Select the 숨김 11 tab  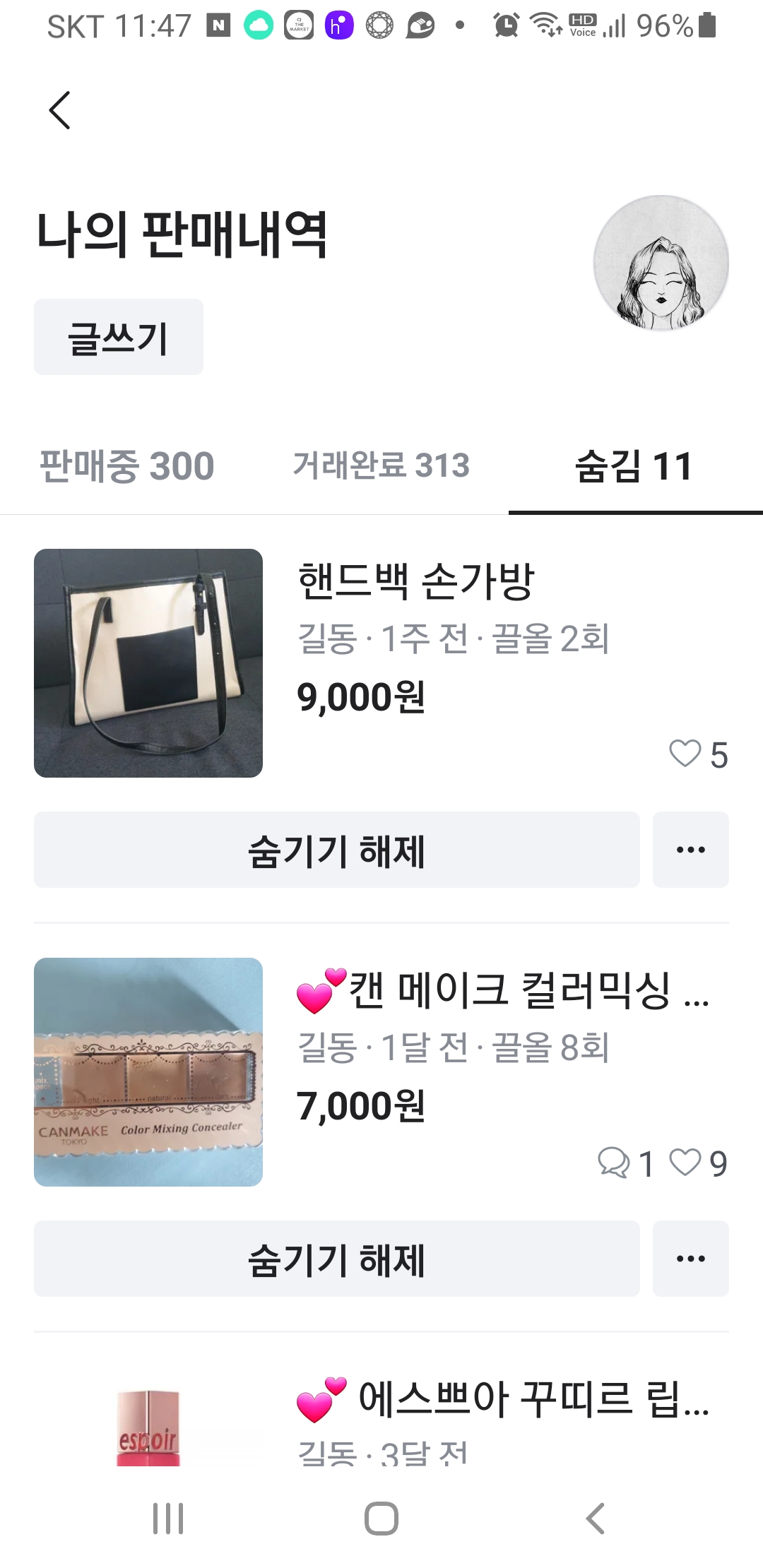[x=634, y=466]
